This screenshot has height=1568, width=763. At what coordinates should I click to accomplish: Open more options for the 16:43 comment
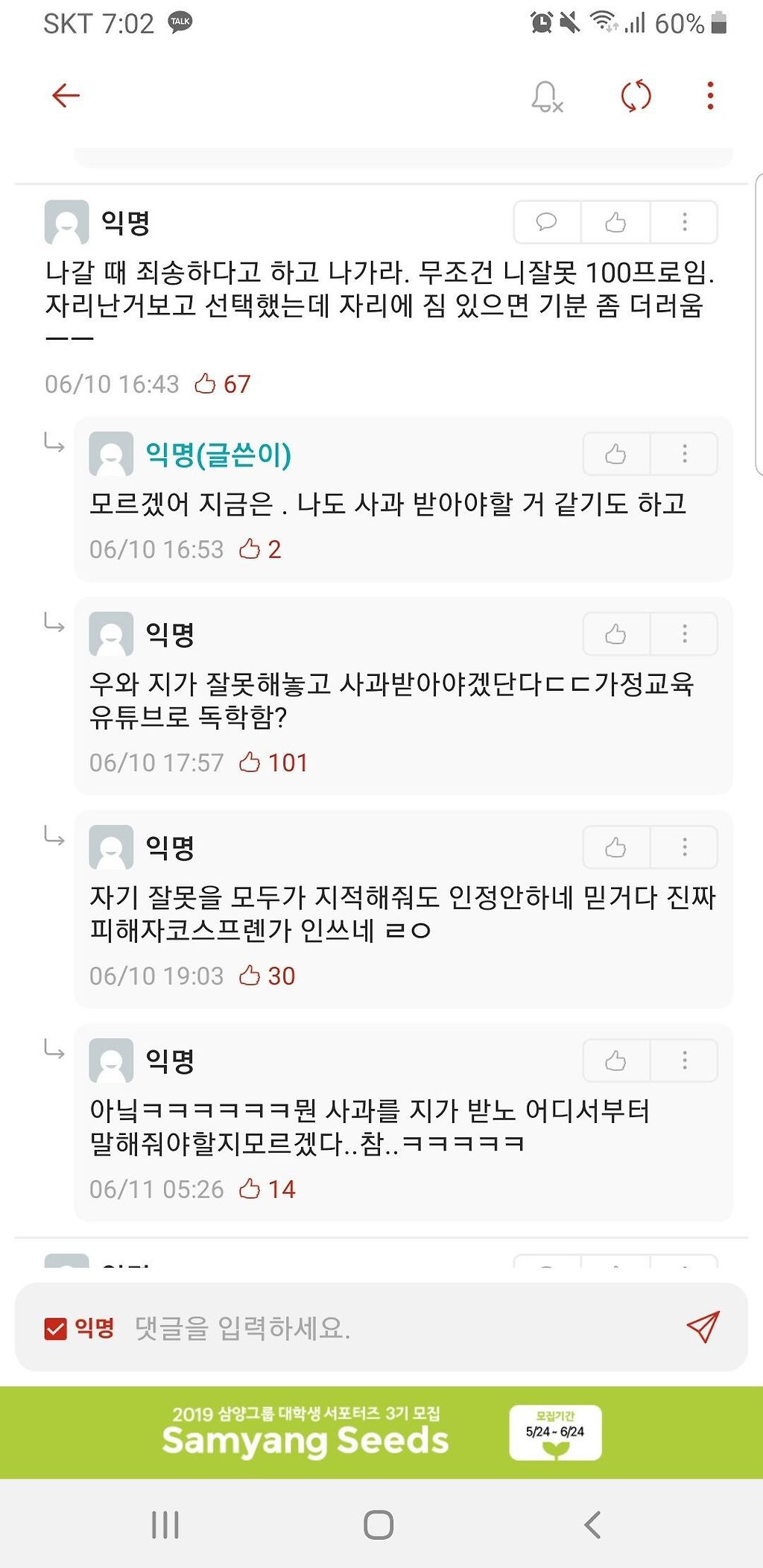point(685,222)
